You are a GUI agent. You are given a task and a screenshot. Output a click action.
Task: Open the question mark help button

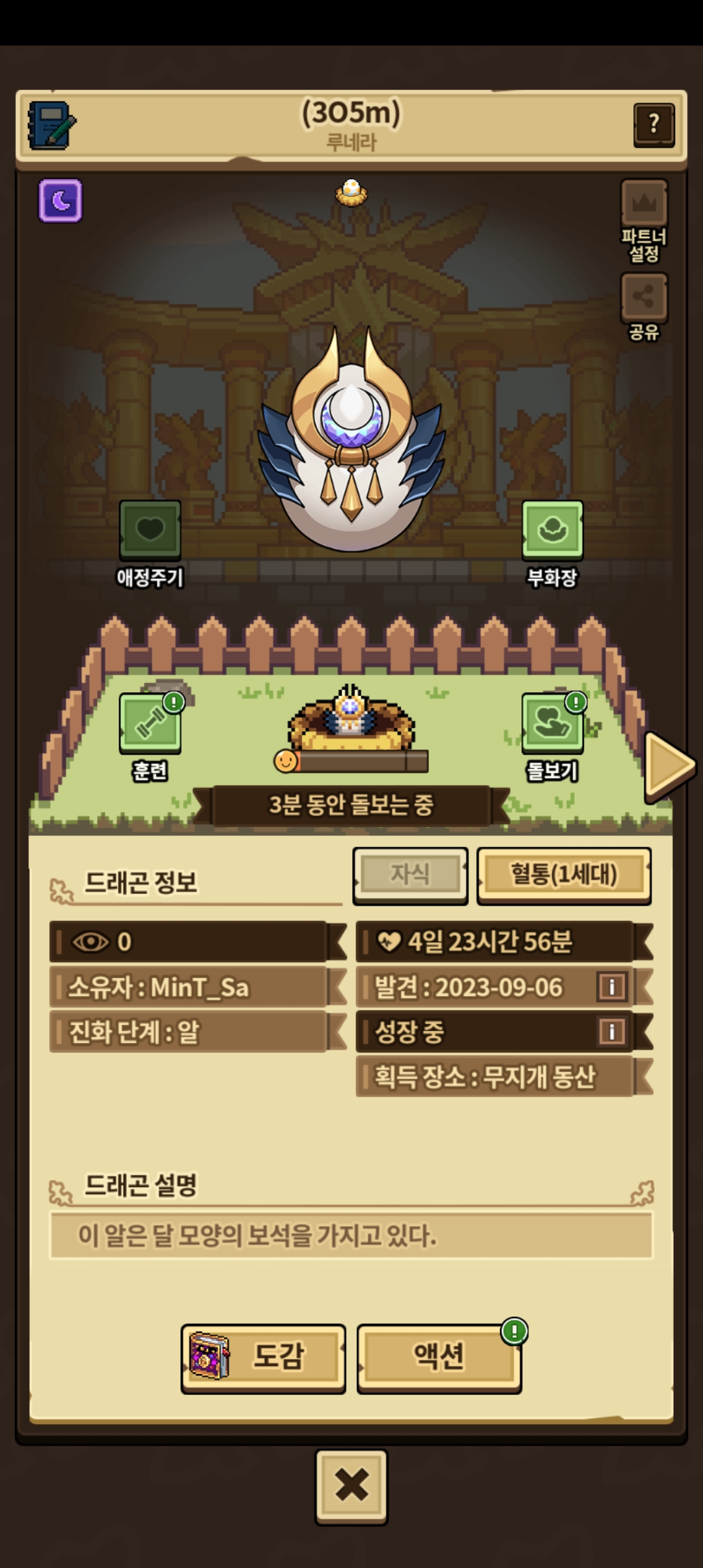654,124
